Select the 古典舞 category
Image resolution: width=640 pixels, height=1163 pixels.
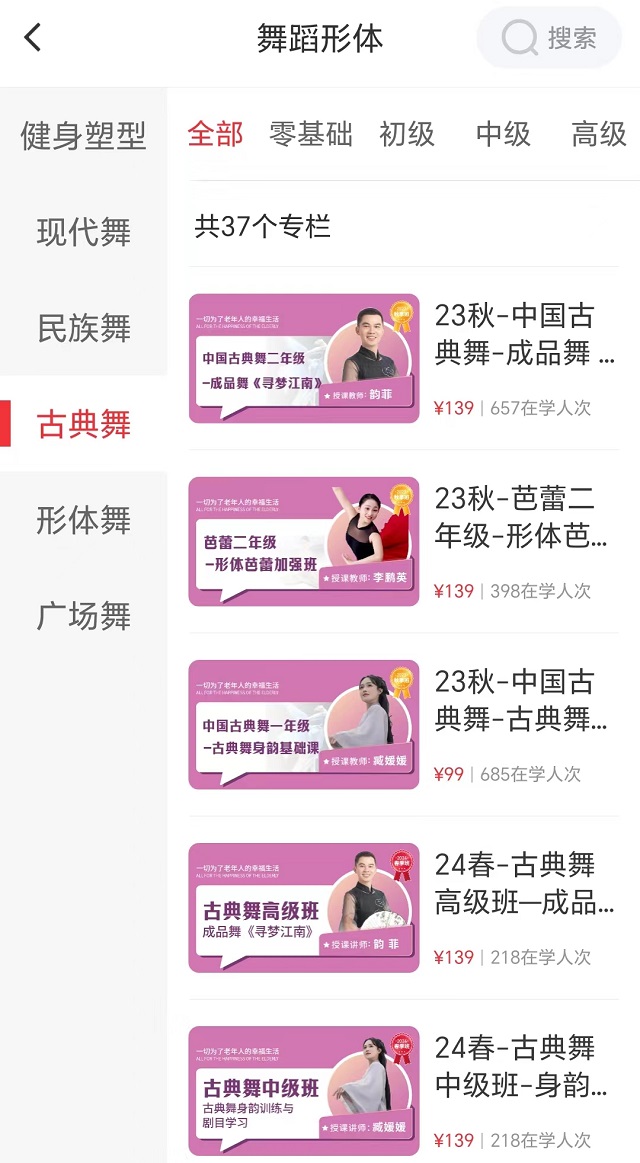(x=84, y=424)
